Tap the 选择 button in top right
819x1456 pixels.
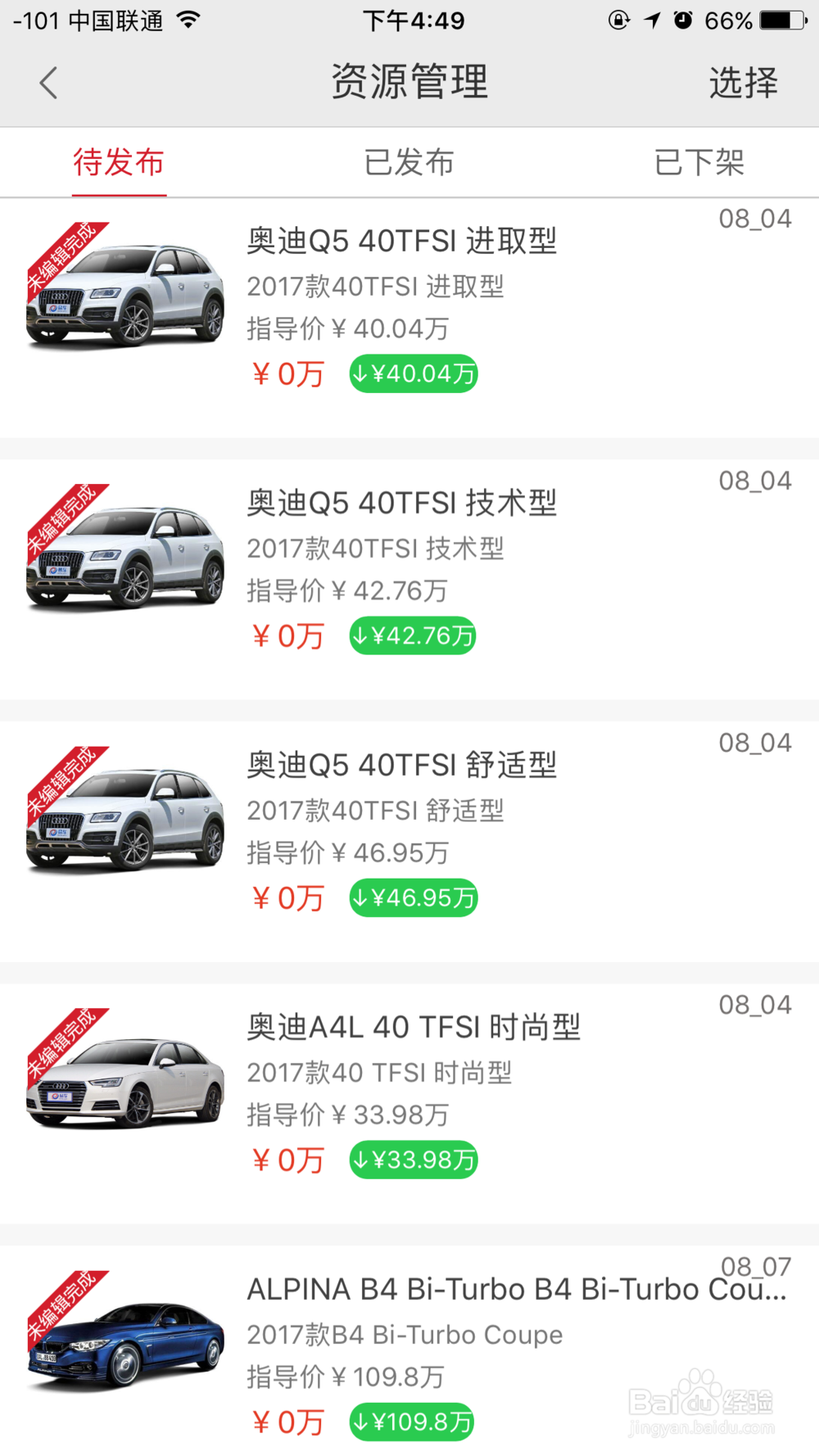coord(742,82)
